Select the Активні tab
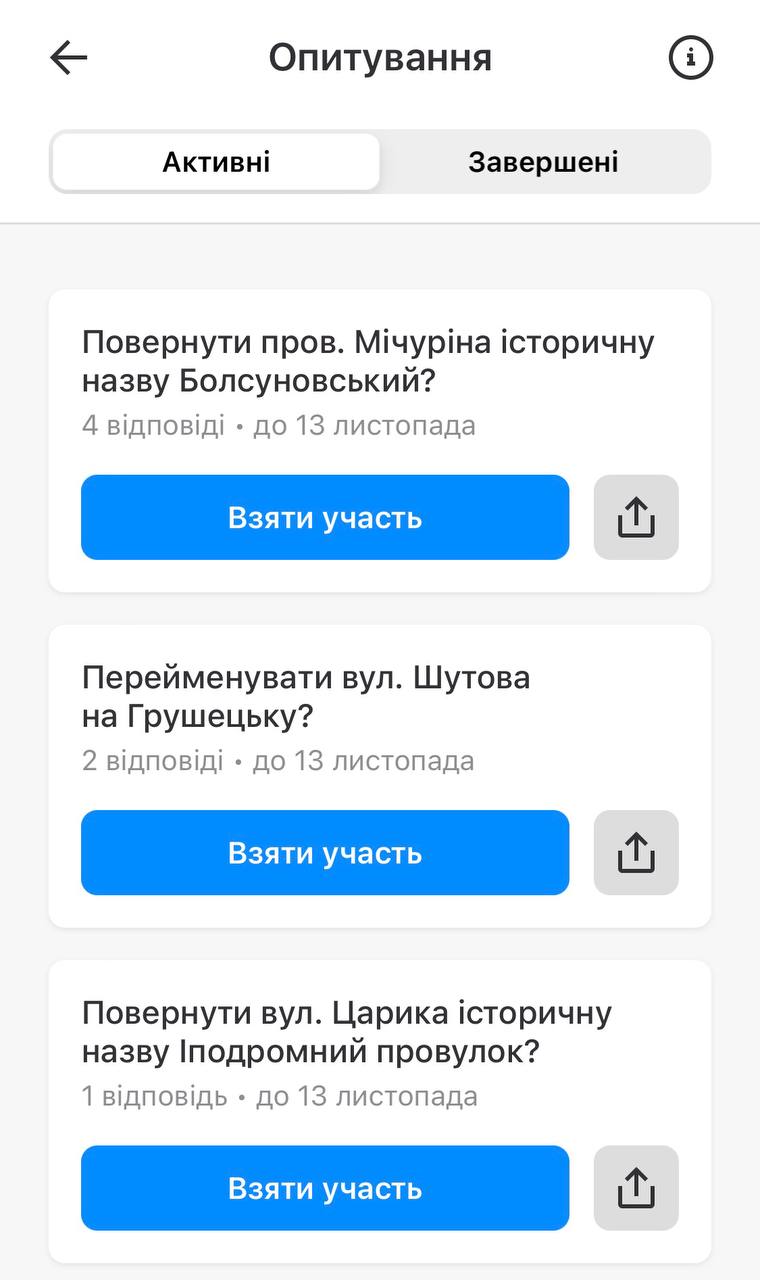This screenshot has width=760, height=1280. [215, 161]
